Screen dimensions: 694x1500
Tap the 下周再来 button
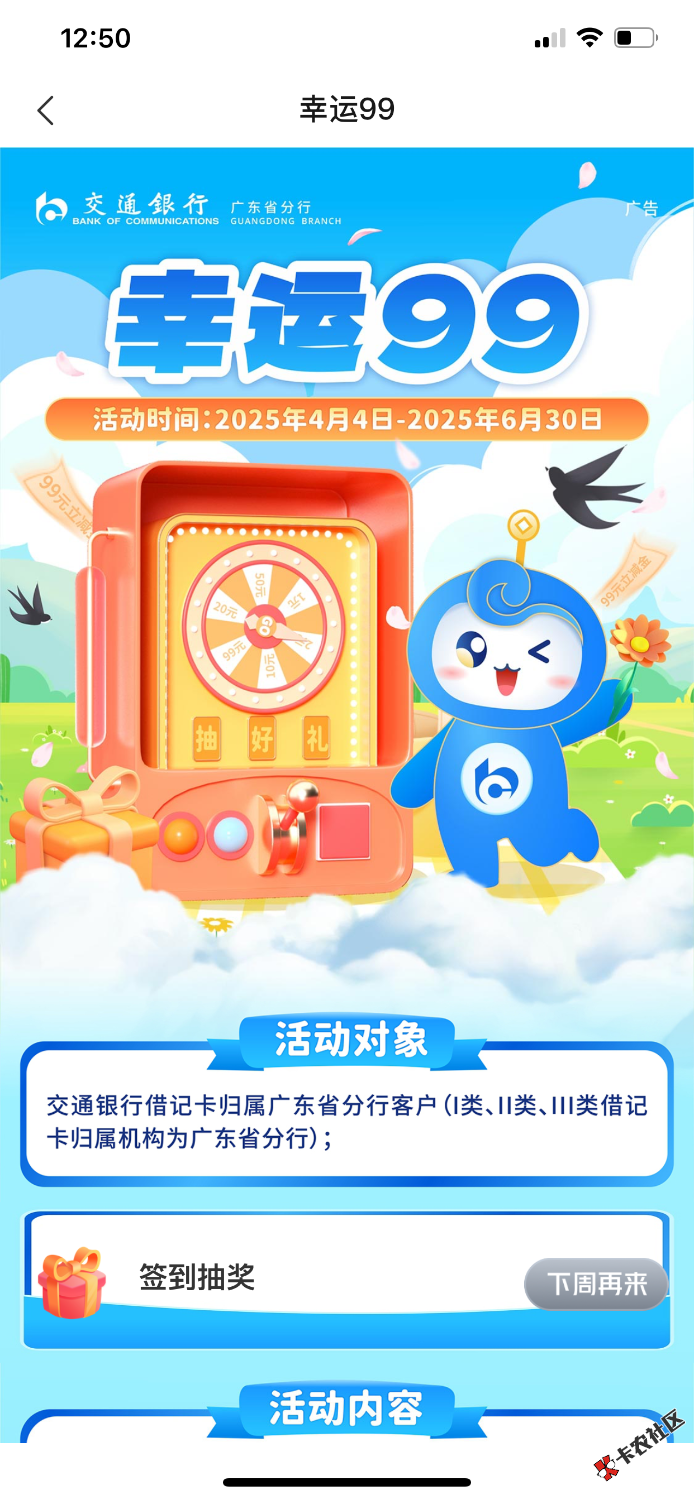pos(596,1284)
